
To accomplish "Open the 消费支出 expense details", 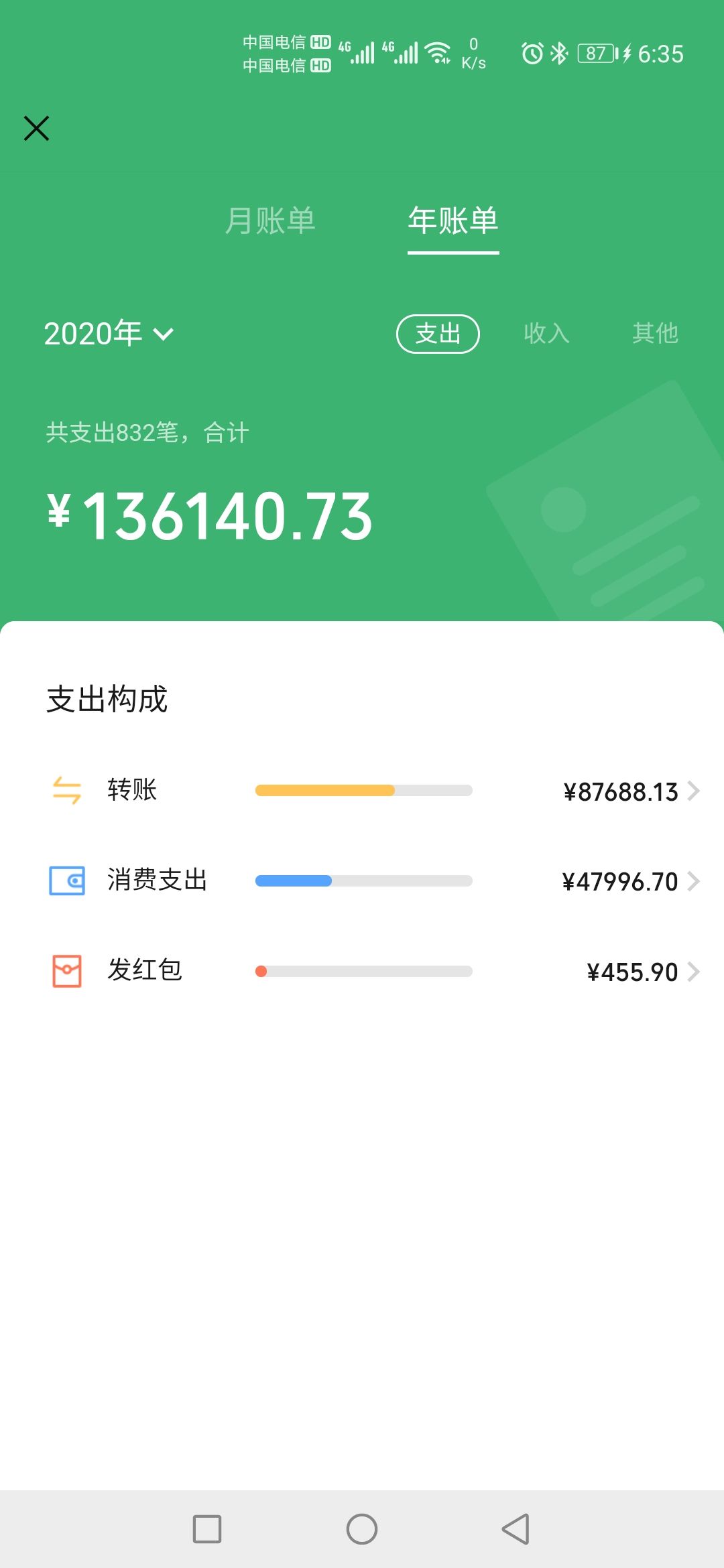I will coord(362,880).
